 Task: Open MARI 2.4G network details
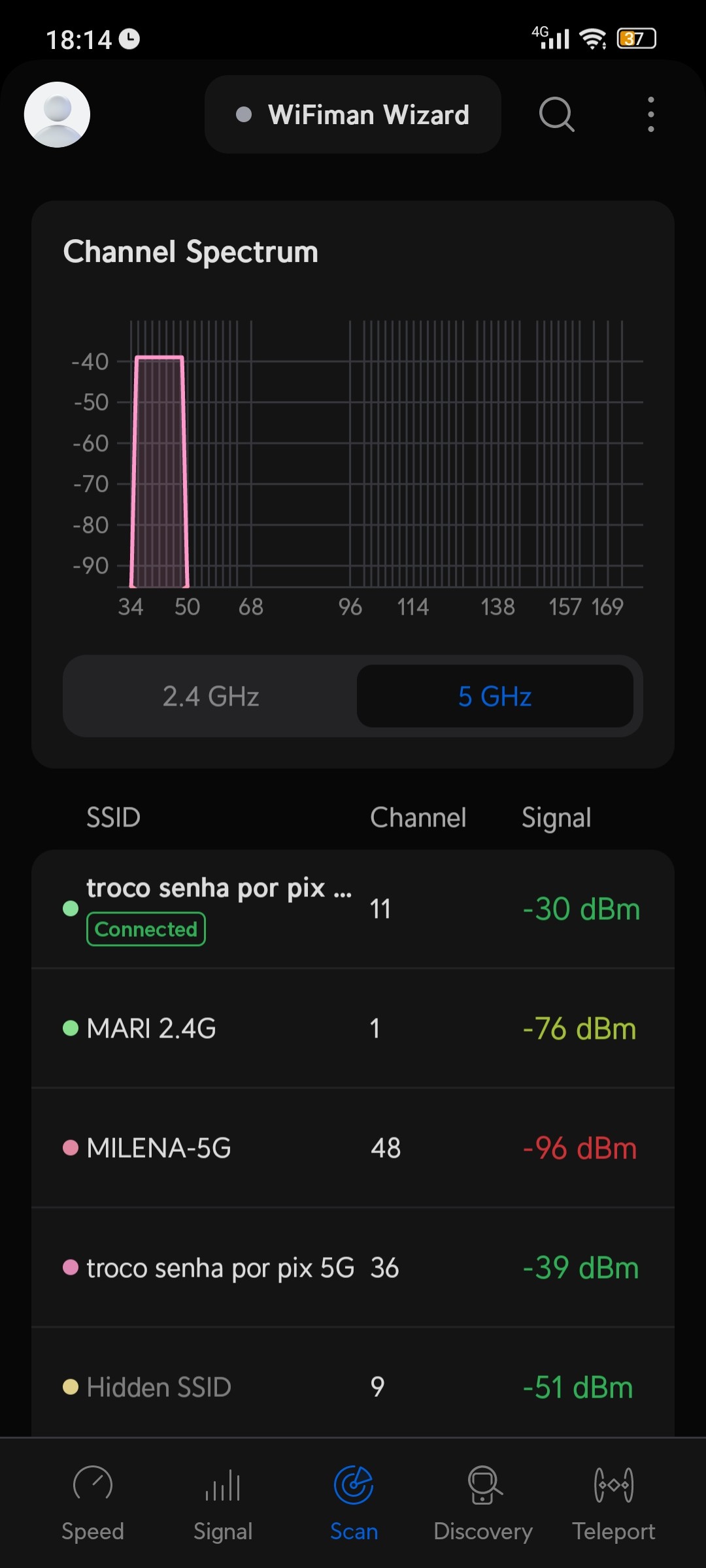click(x=353, y=1028)
